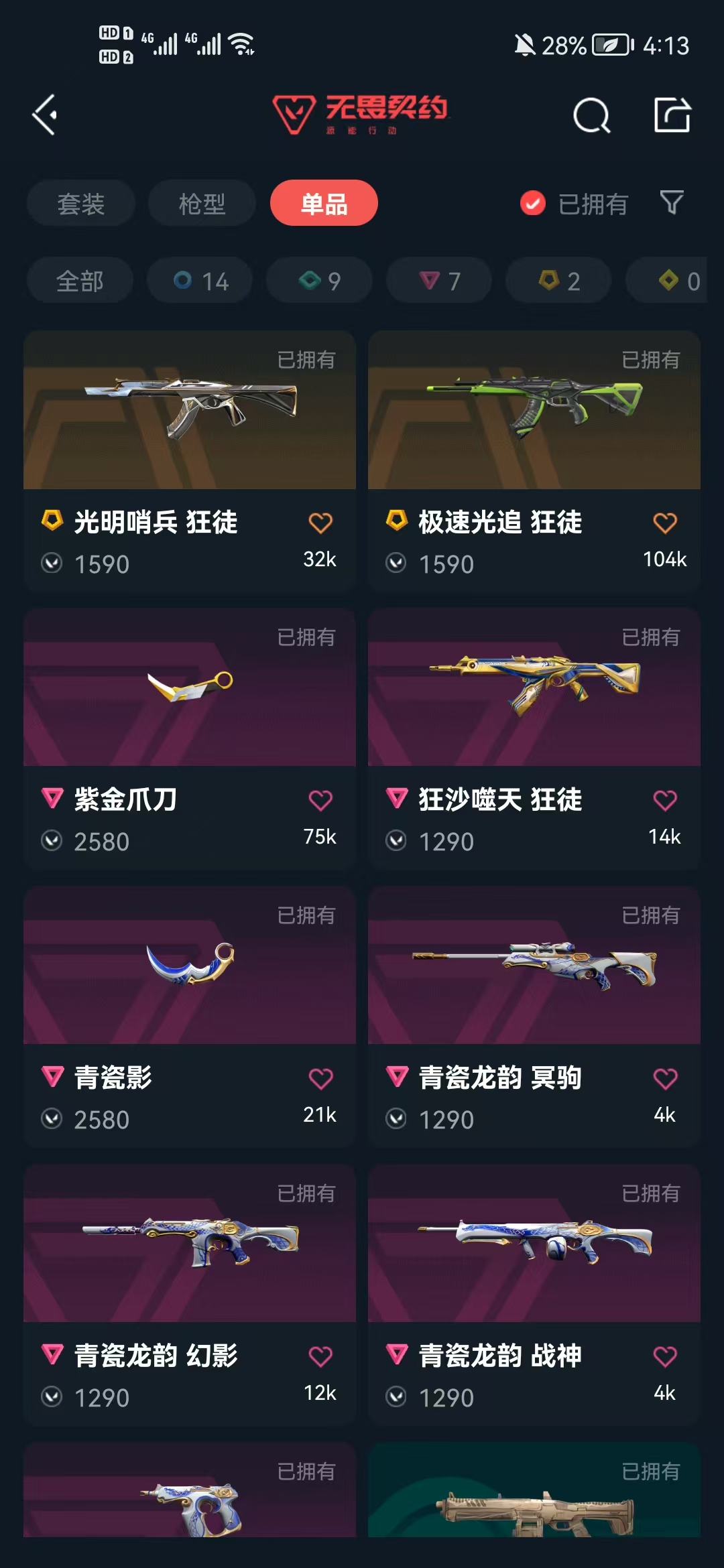Go back using the top-left arrow
The width and height of the screenshot is (724, 1568).
click(45, 115)
